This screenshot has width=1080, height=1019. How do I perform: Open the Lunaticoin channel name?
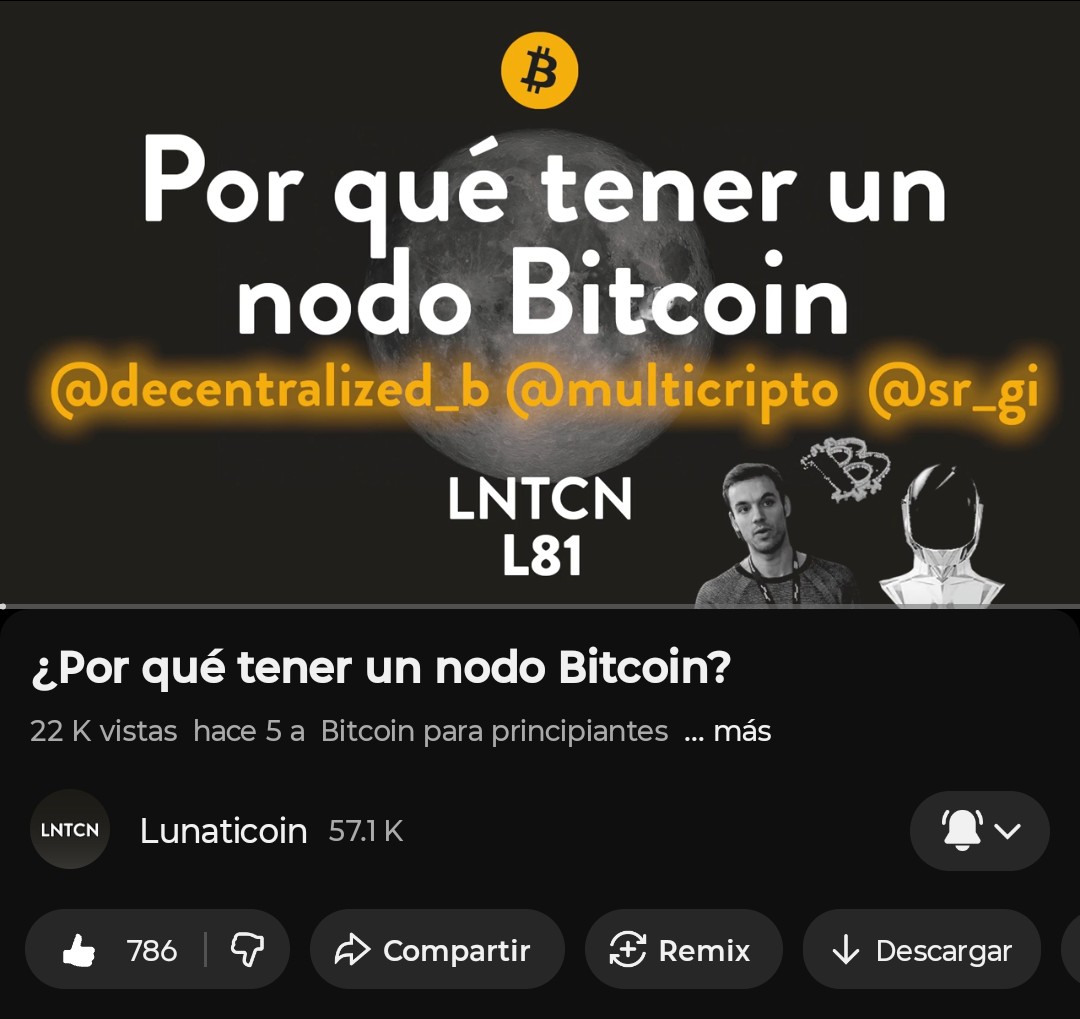click(x=223, y=831)
